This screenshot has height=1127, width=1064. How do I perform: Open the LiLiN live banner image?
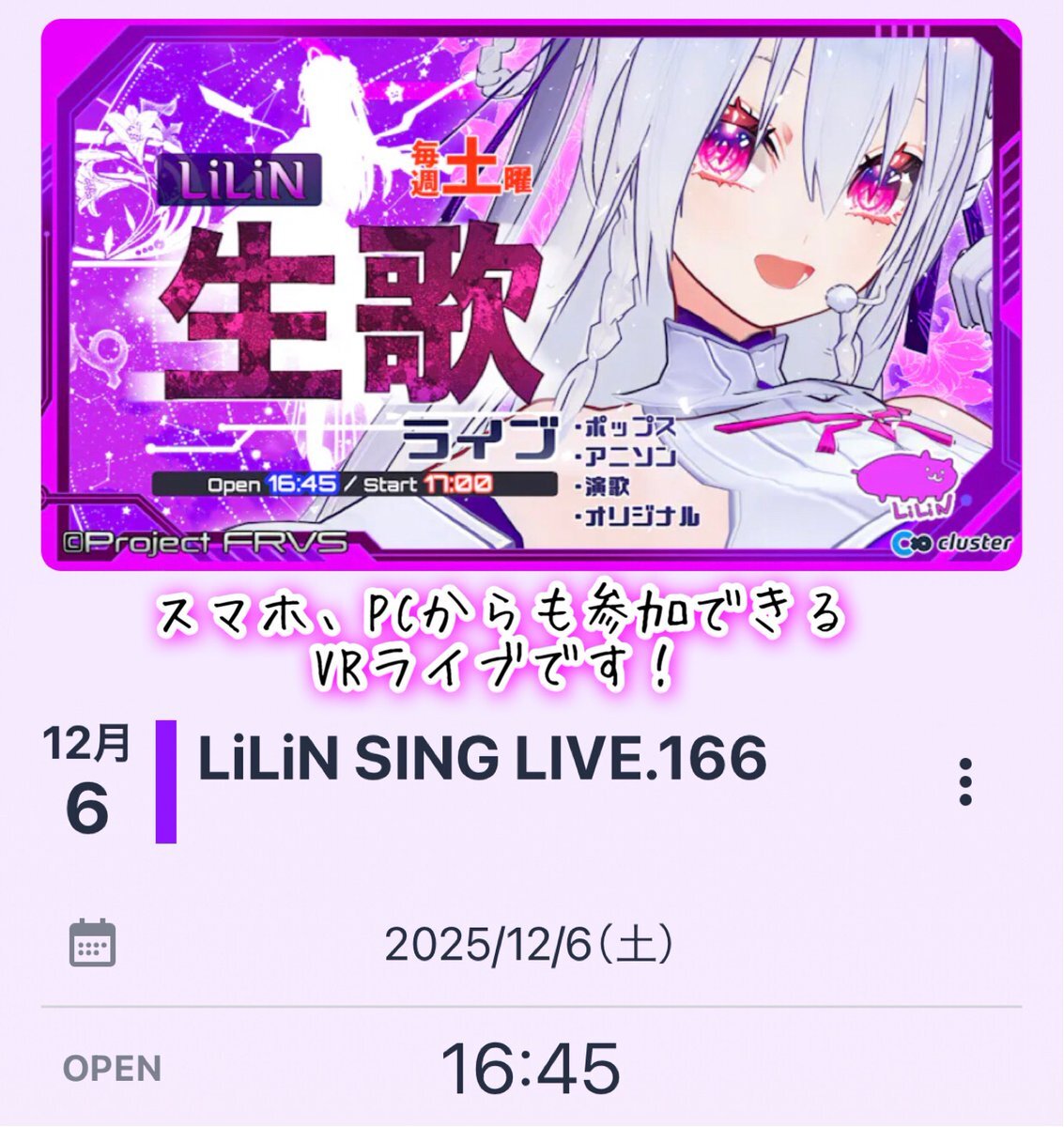531,294
